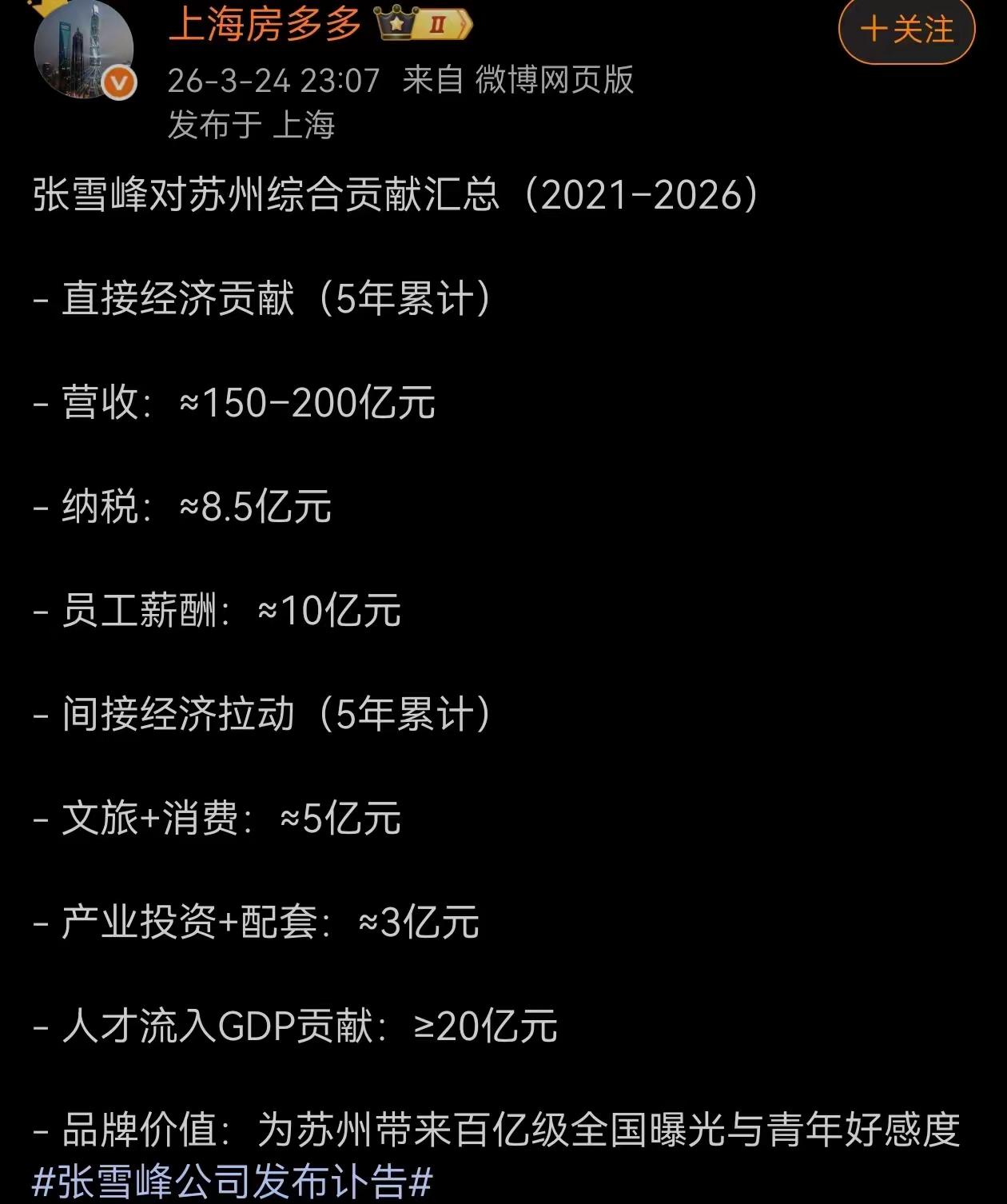This screenshot has height=1204, width=1007.
Task: Click the 间接经济拉动（5年累计）heading line
Action: tap(264, 714)
